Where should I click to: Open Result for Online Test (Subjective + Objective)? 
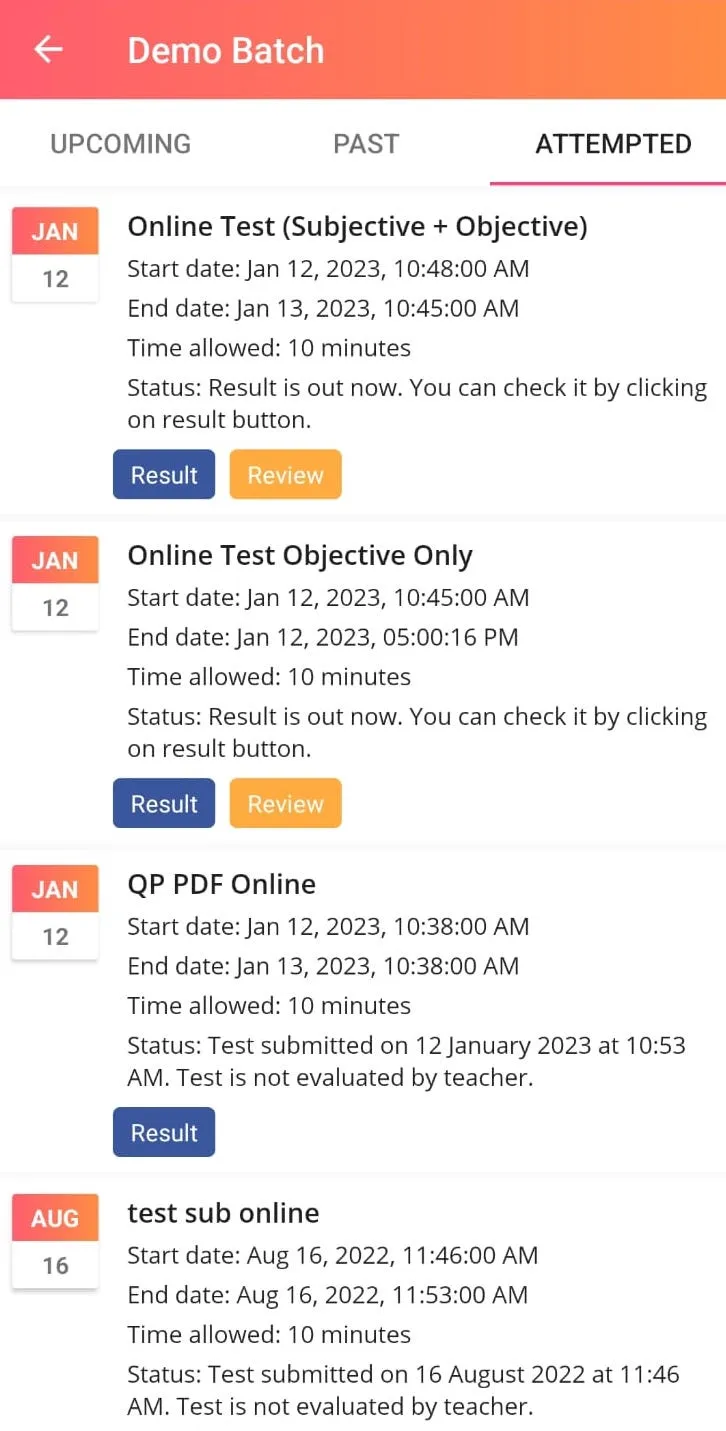163,474
